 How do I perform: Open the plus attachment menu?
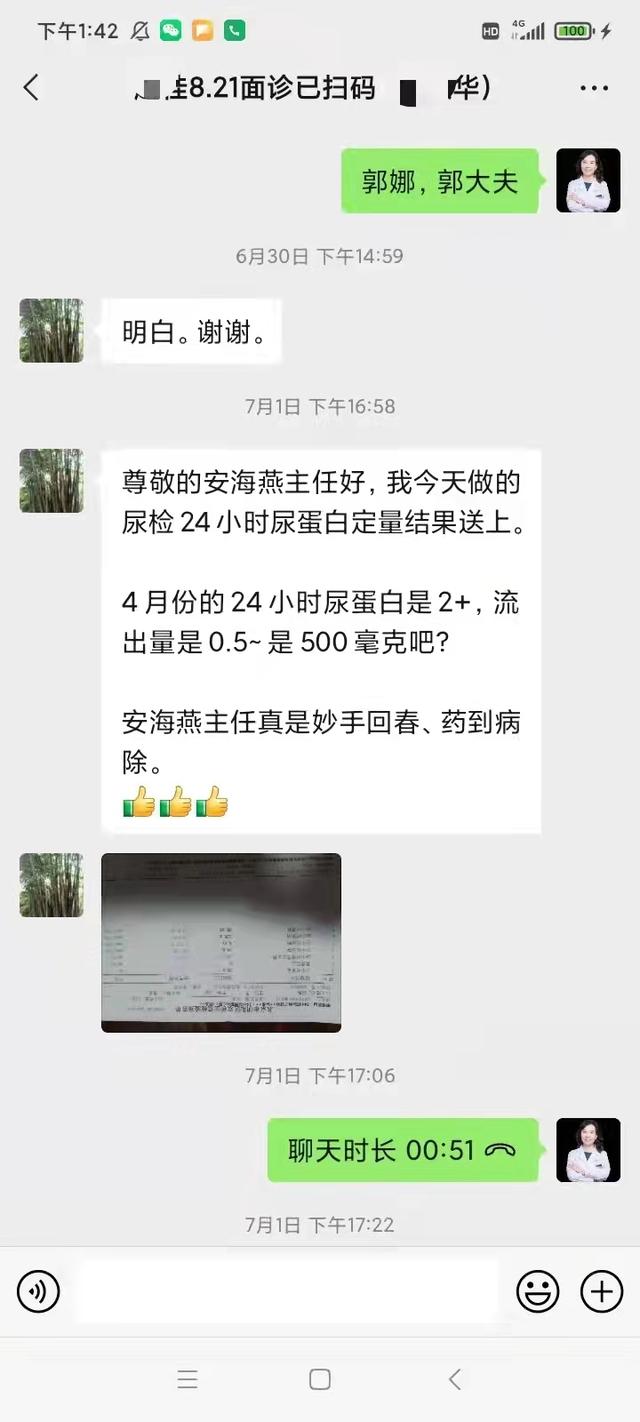tap(601, 1292)
